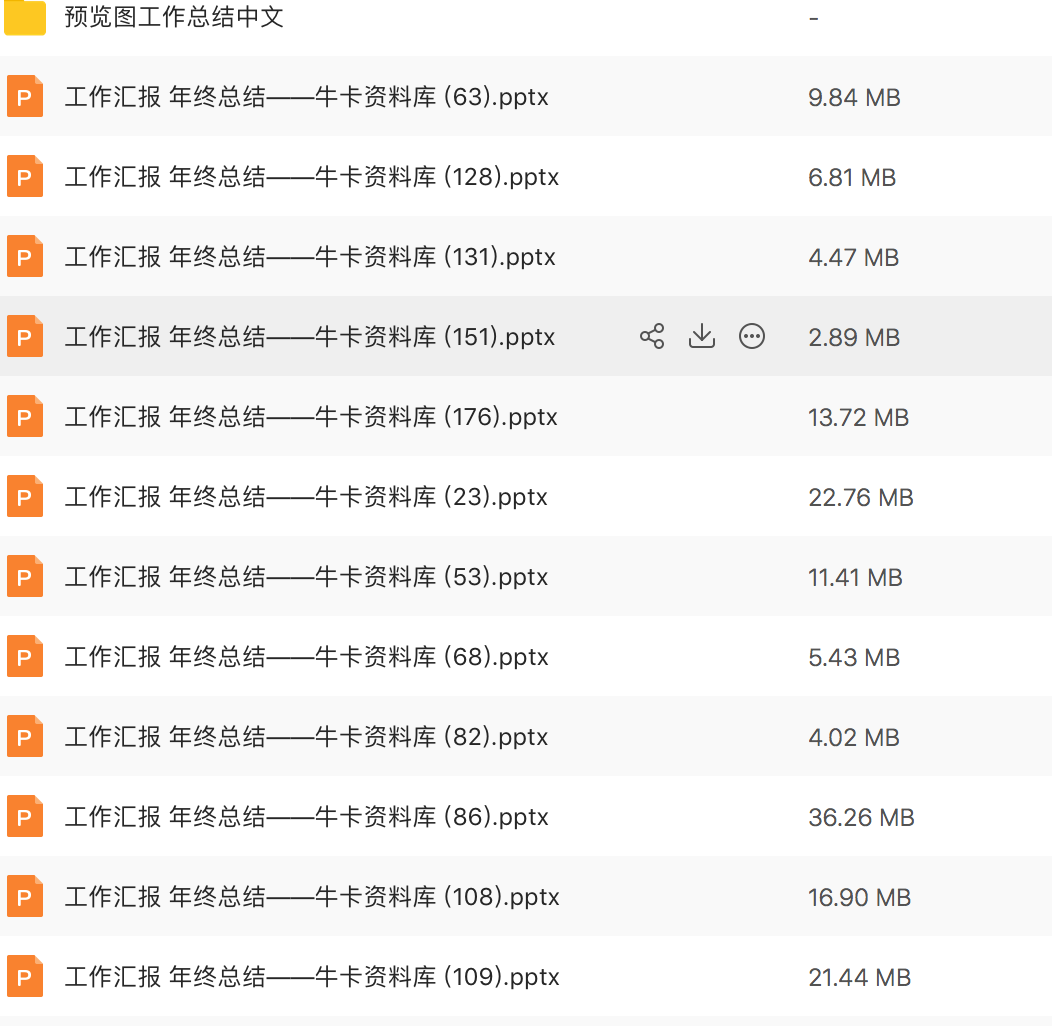Image resolution: width=1052 pixels, height=1026 pixels.
Task: Open the file 牛卡资料库 (23).pptx
Action: (x=306, y=497)
